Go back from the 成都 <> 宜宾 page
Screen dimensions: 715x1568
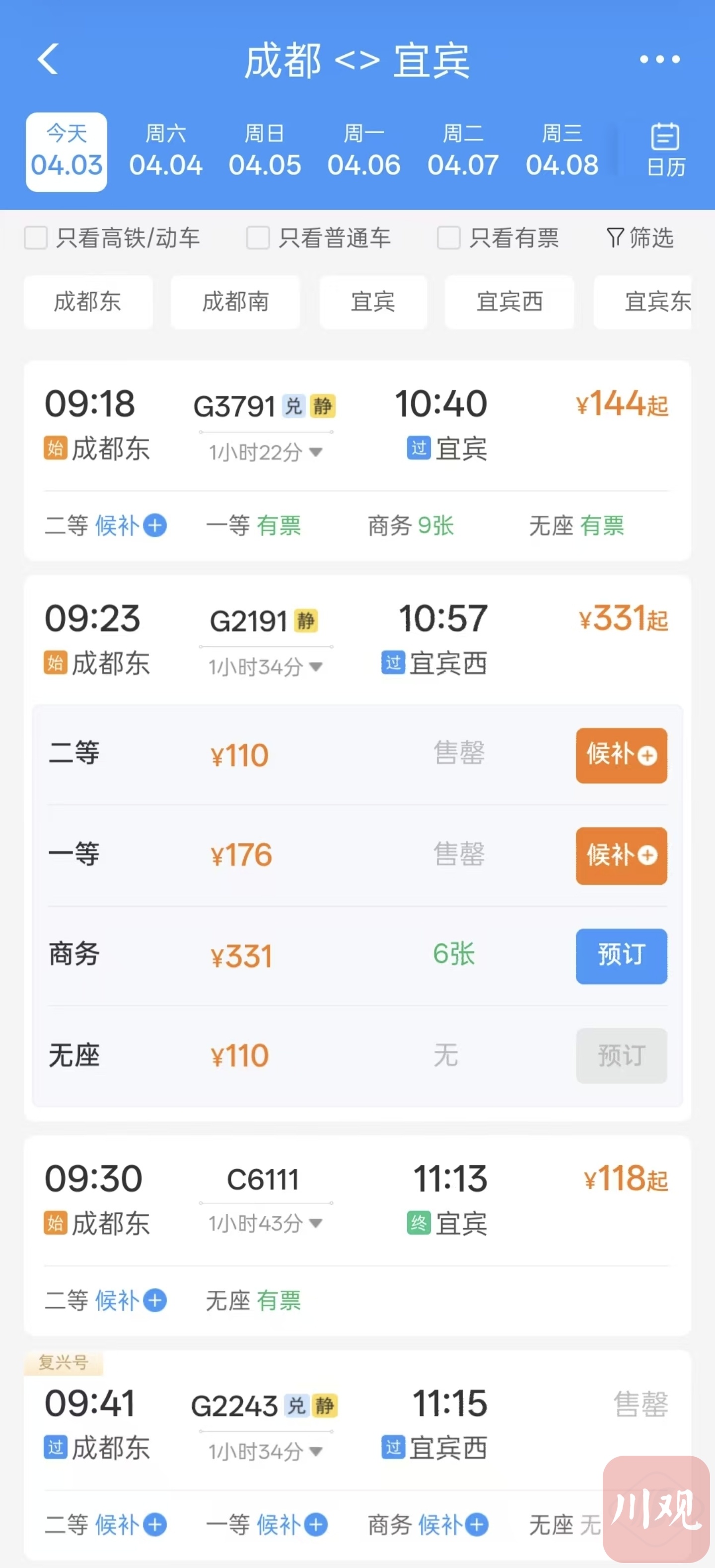coord(48,59)
